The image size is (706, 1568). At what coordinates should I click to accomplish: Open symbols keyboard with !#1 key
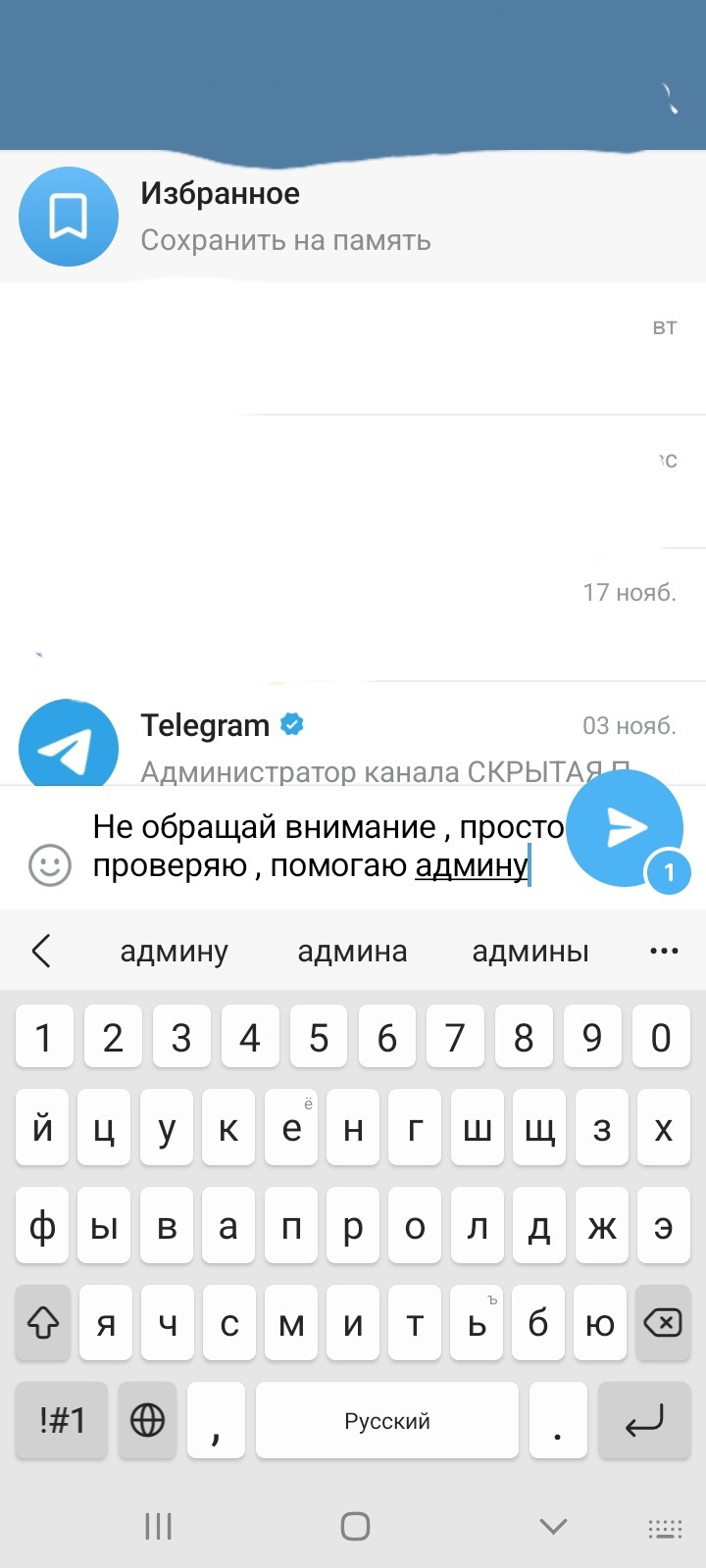[x=62, y=1420]
